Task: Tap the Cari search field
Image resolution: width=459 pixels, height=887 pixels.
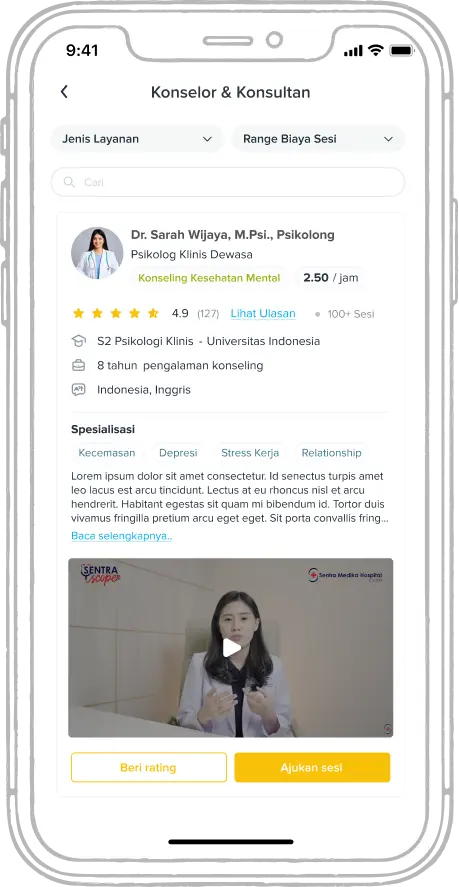Action: pyautogui.click(x=228, y=182)
